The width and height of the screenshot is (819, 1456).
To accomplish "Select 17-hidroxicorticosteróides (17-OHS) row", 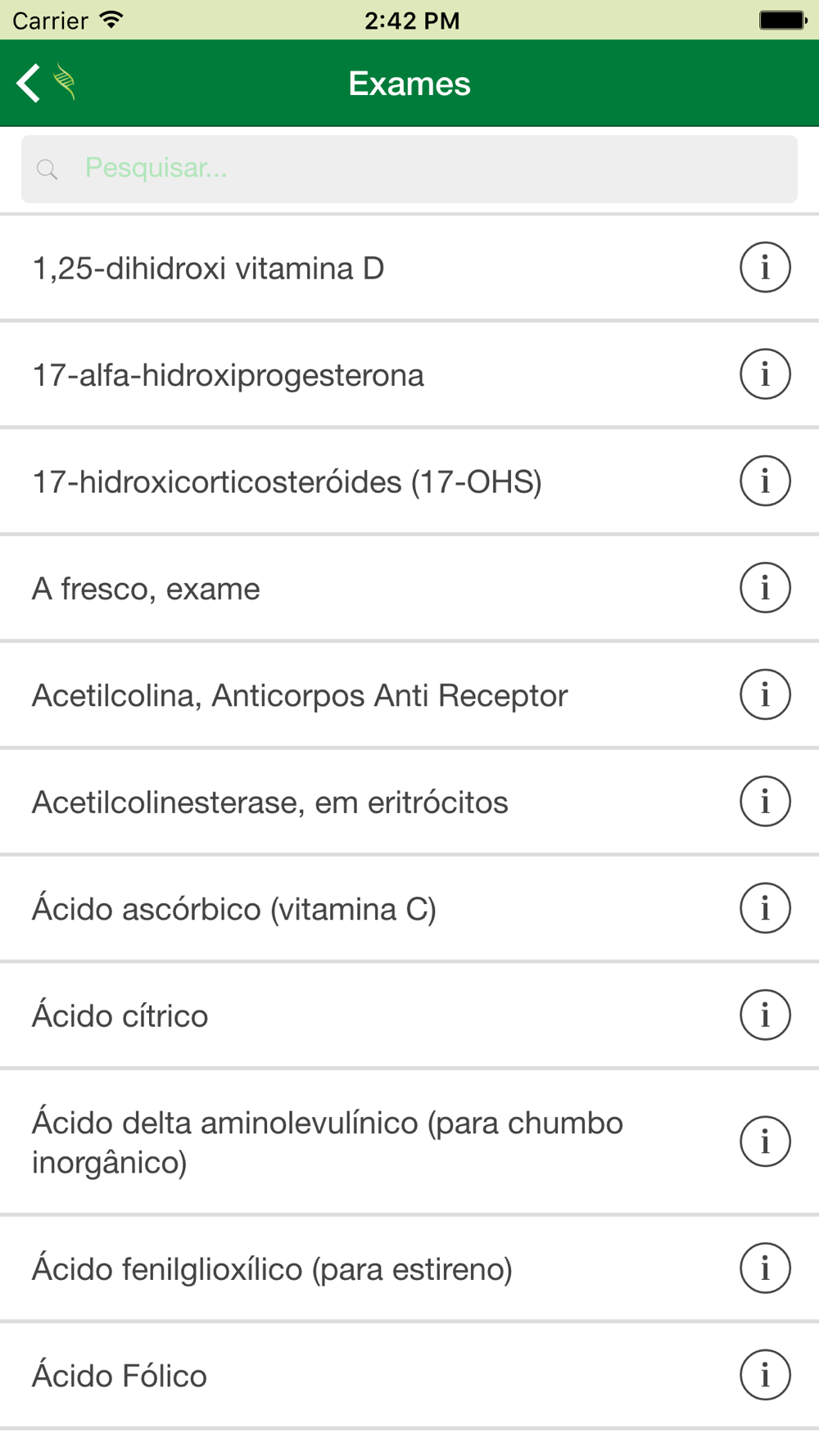I will click(287, 482).
